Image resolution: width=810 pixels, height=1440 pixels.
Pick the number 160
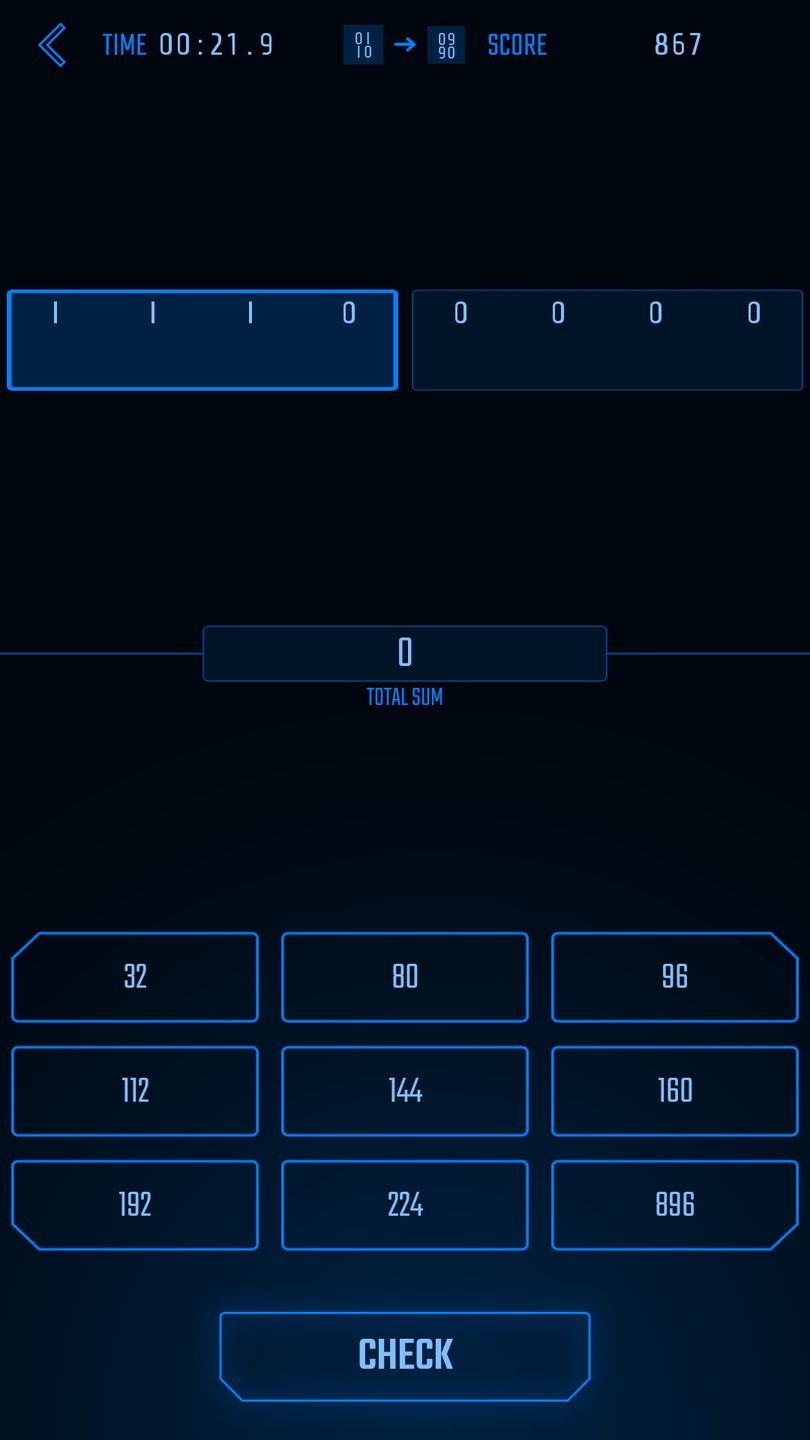675,1091
